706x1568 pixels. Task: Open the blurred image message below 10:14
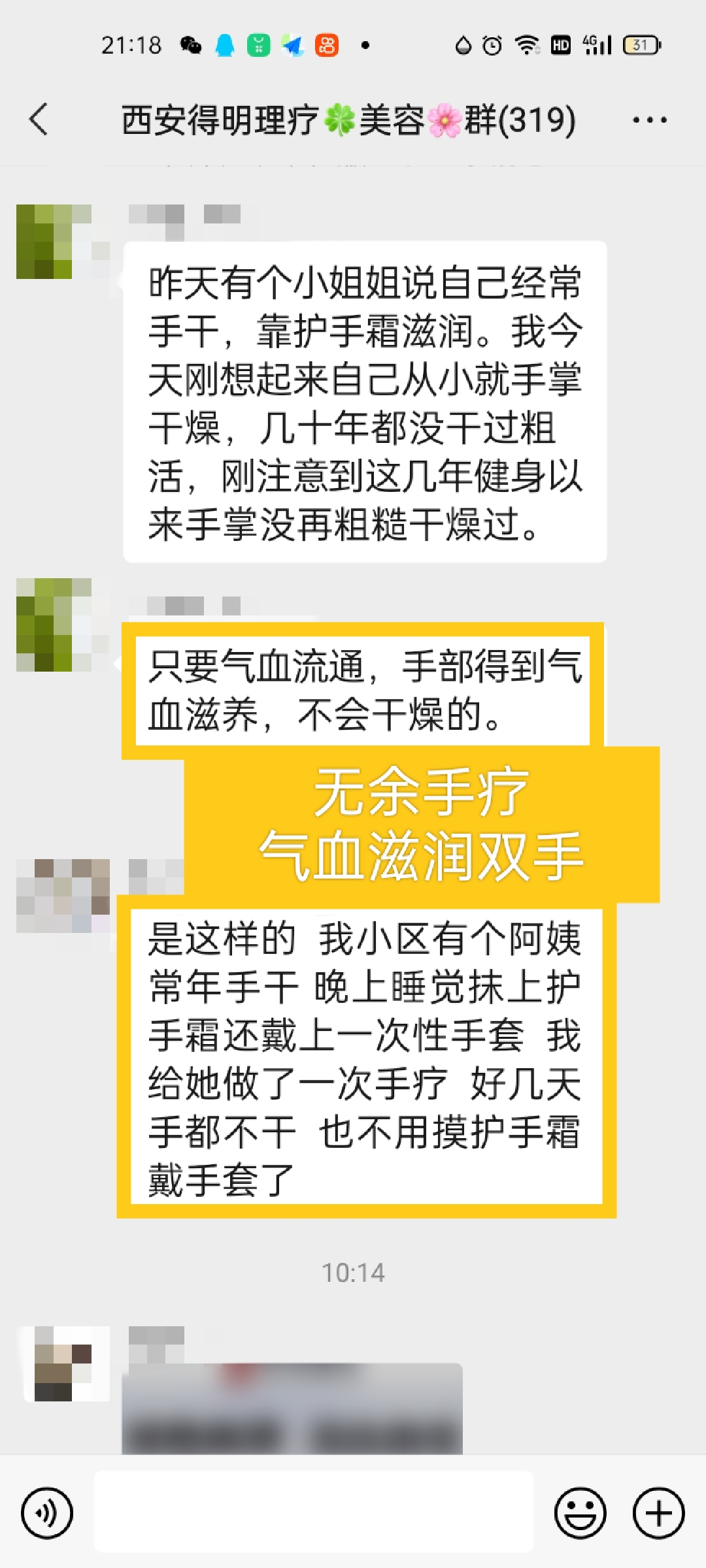point(292,1409)
